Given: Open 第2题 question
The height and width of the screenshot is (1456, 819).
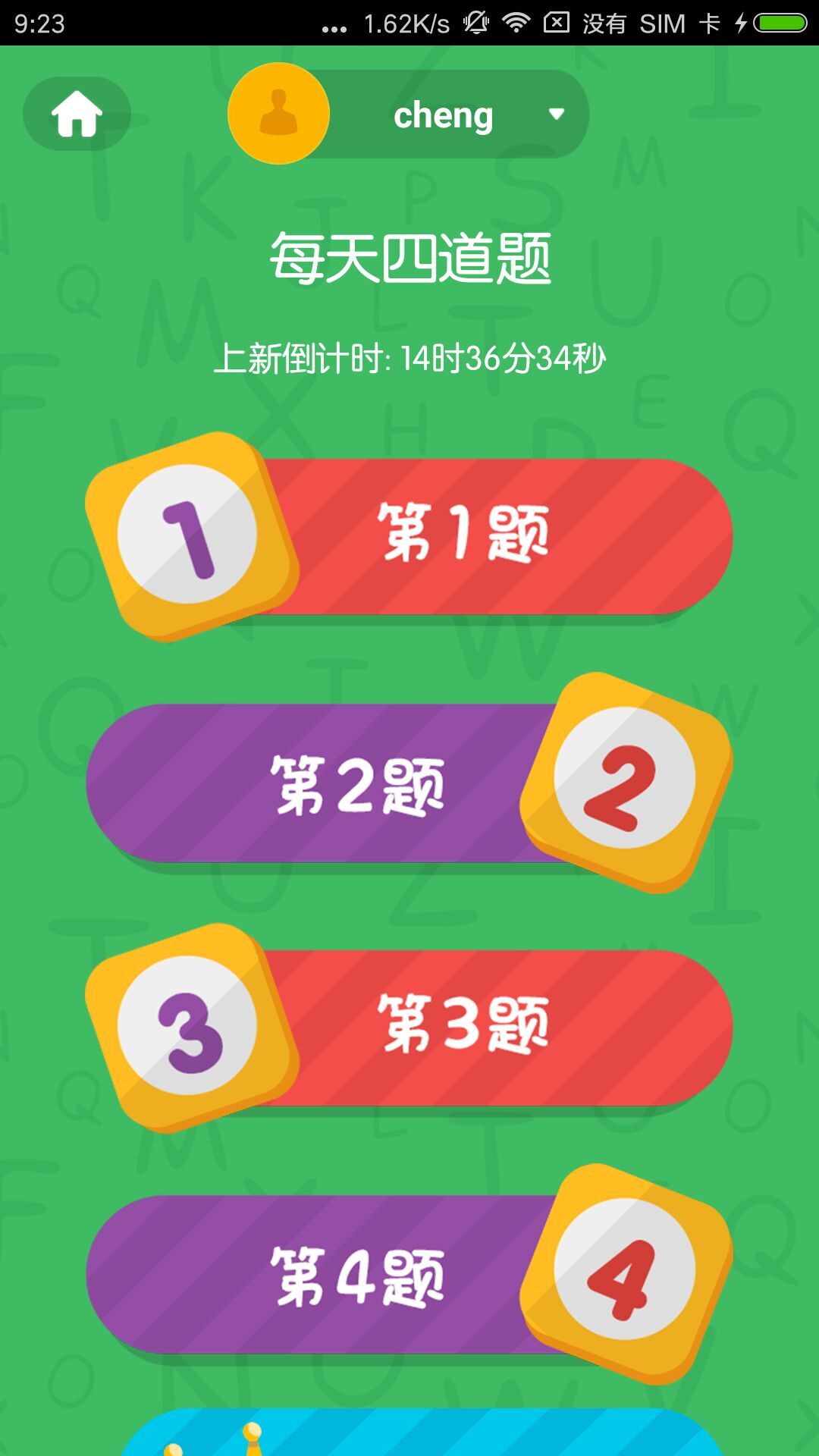Looking at the screenshot, I should pos(357,783).
